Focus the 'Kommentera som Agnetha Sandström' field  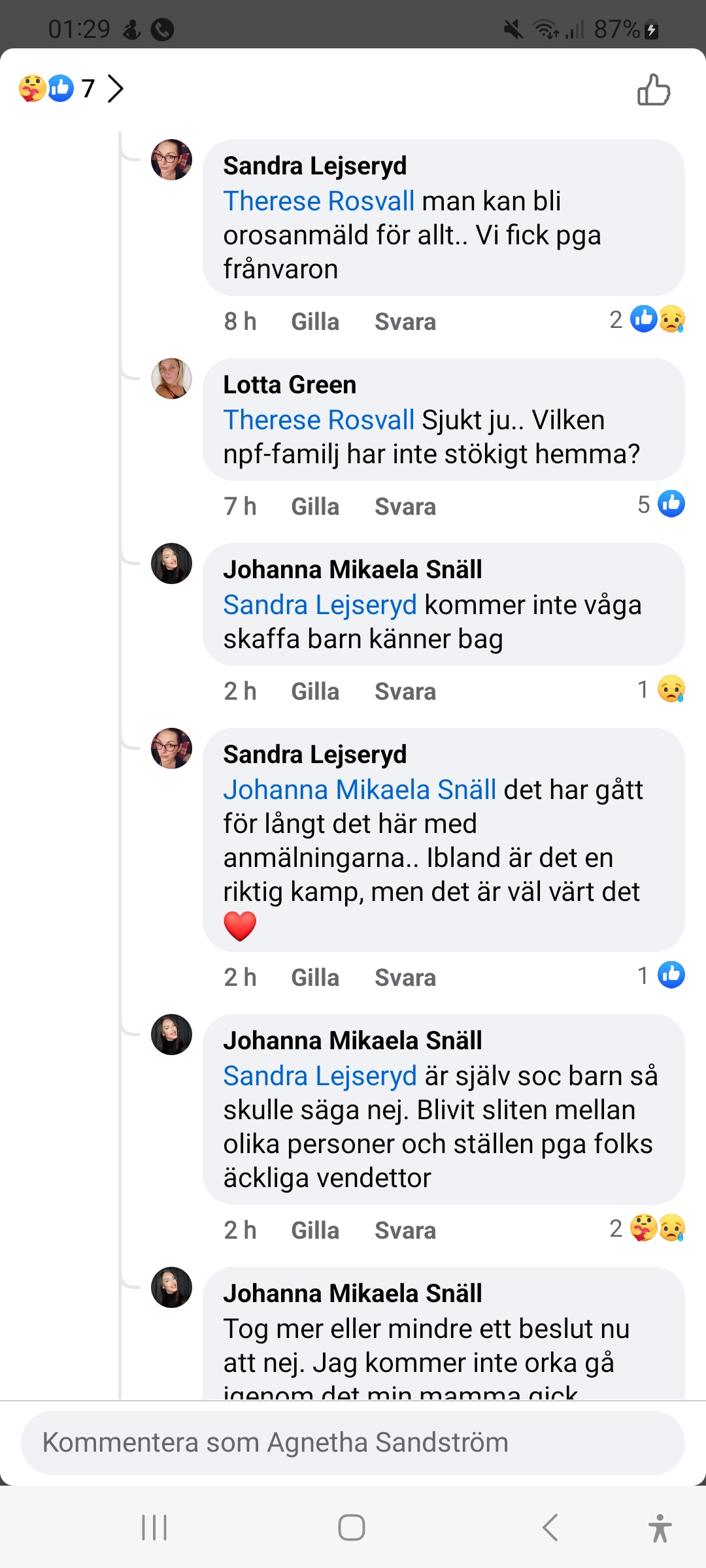pos(353,1442)
